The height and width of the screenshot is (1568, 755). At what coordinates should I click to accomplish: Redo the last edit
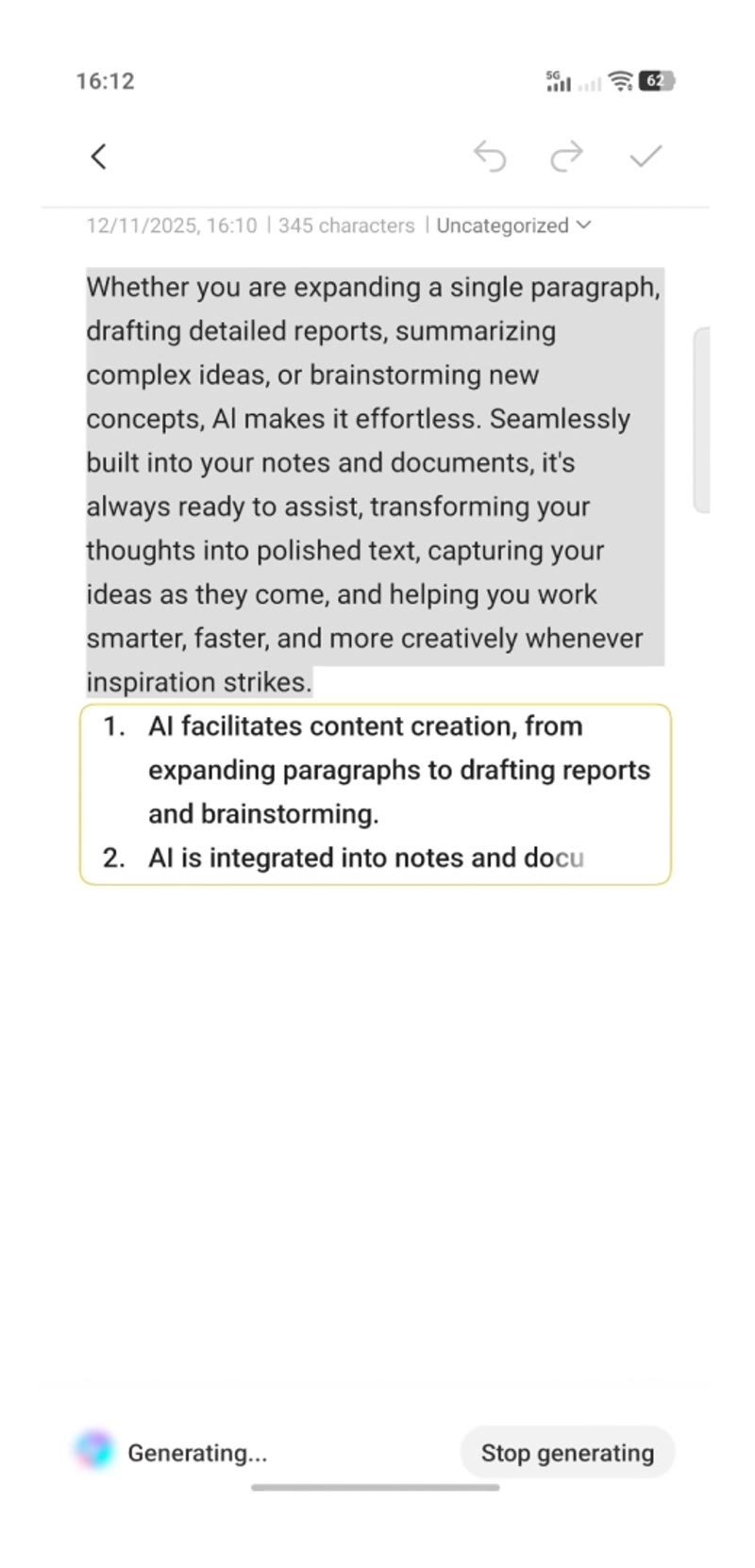tap(566, 157)
